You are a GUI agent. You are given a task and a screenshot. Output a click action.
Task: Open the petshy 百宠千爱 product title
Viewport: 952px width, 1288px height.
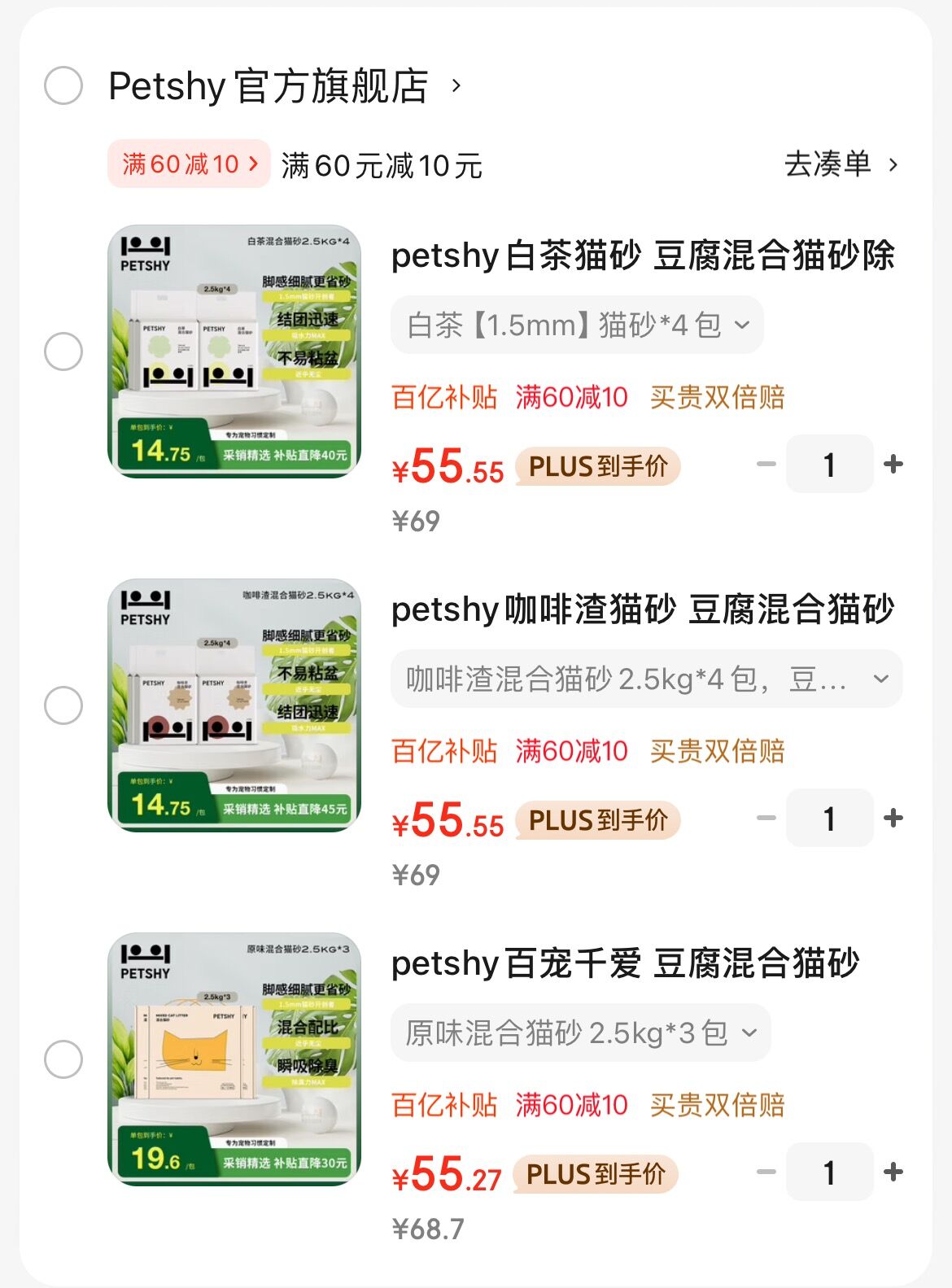point(625,963)
